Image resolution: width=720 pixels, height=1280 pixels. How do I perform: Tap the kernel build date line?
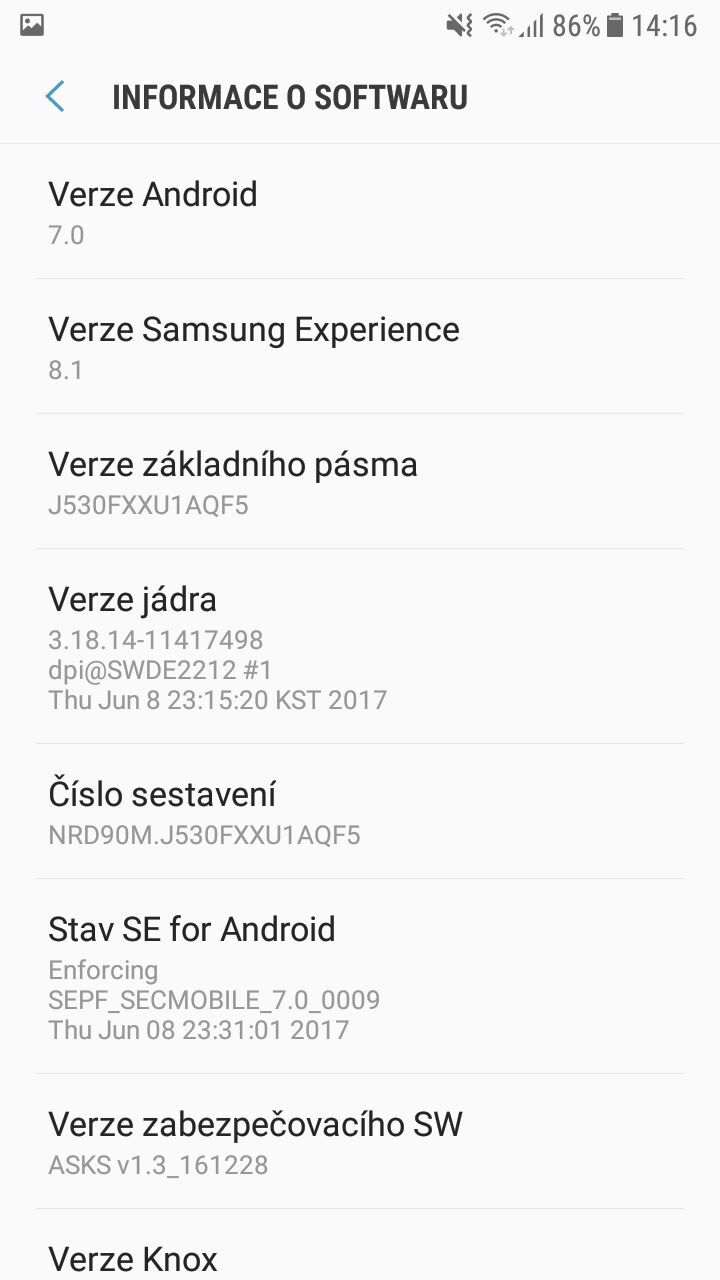[x=218, y=700]
